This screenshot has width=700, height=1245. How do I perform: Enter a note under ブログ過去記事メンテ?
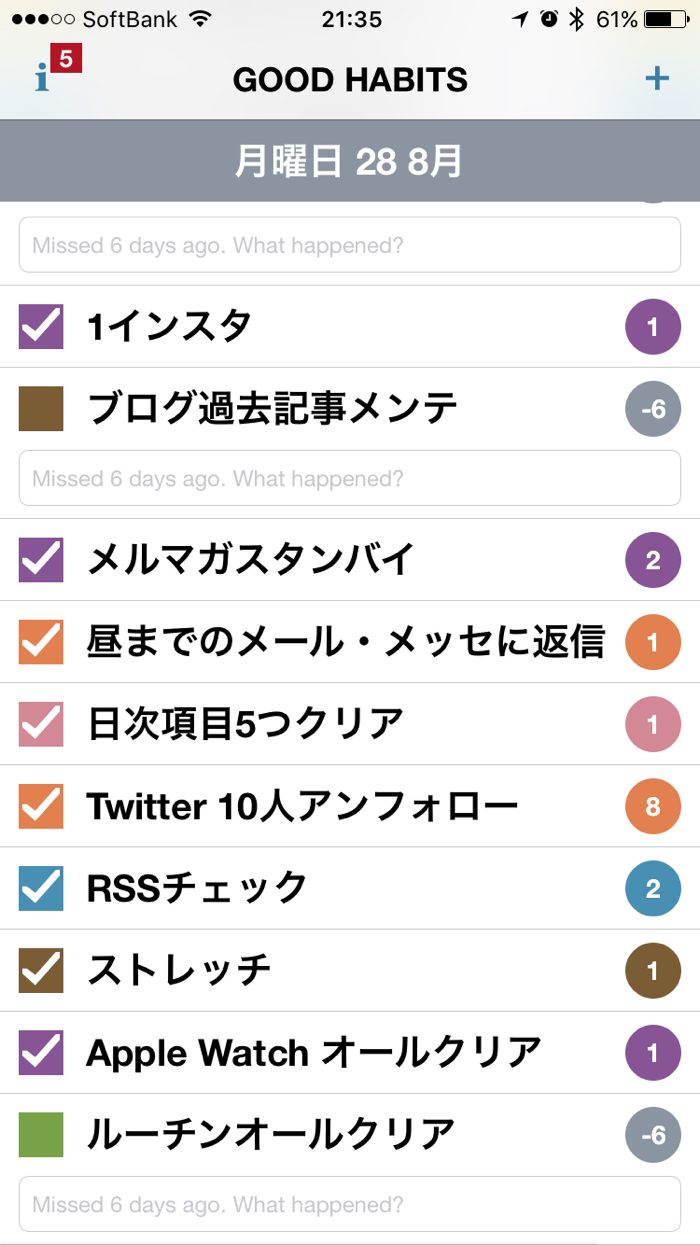coord(350,479)
